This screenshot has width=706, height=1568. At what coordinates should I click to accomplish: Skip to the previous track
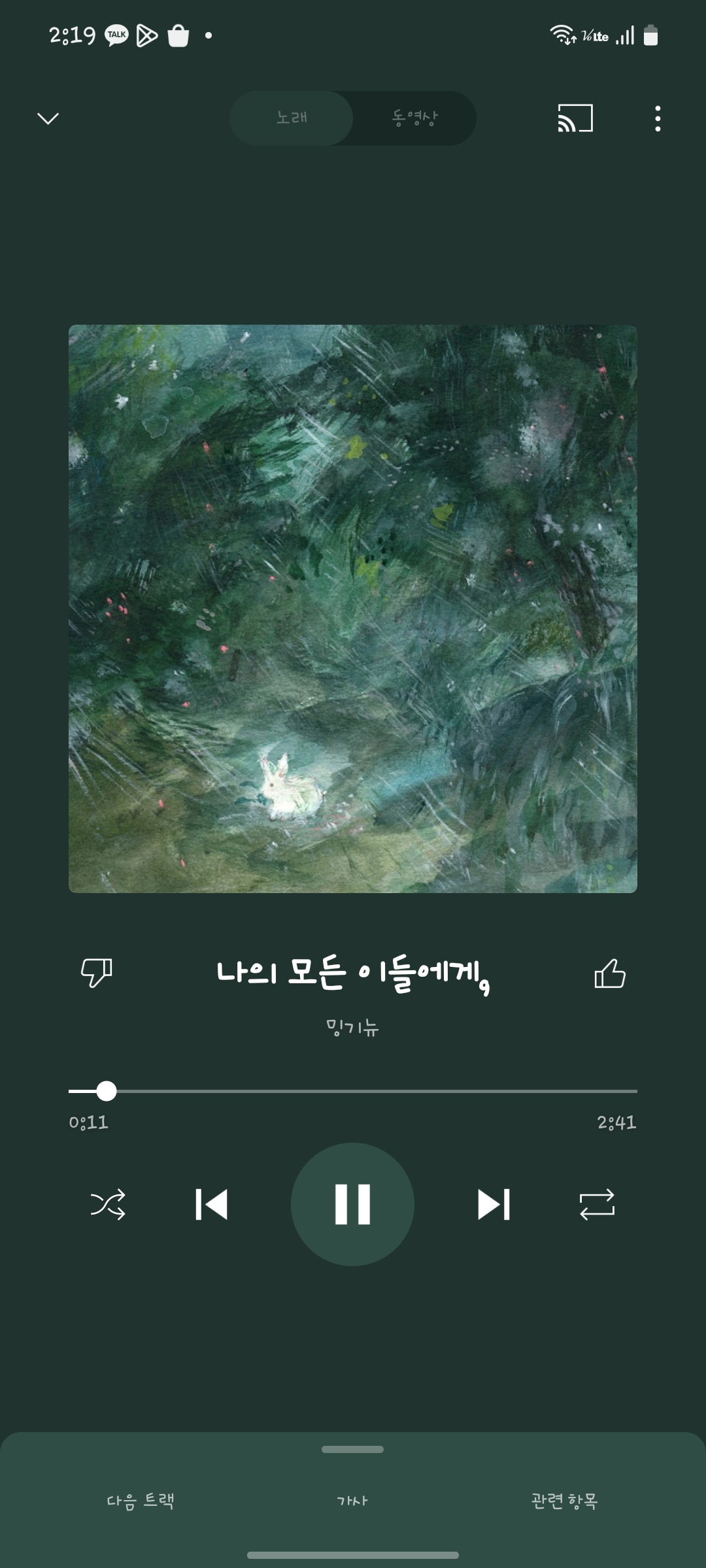pos(212,1206)
